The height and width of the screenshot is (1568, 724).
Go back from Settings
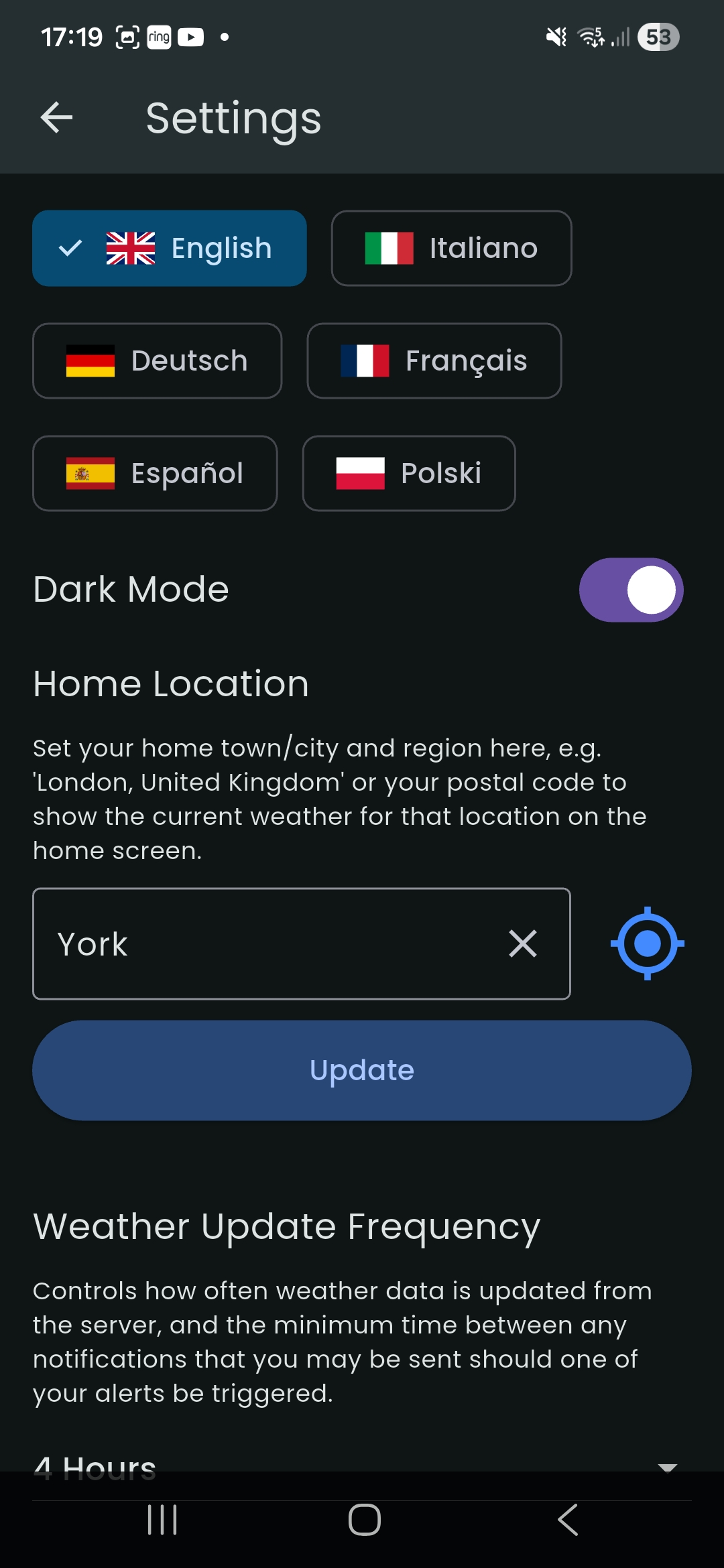pyautogui.click(x=57, y=118)
